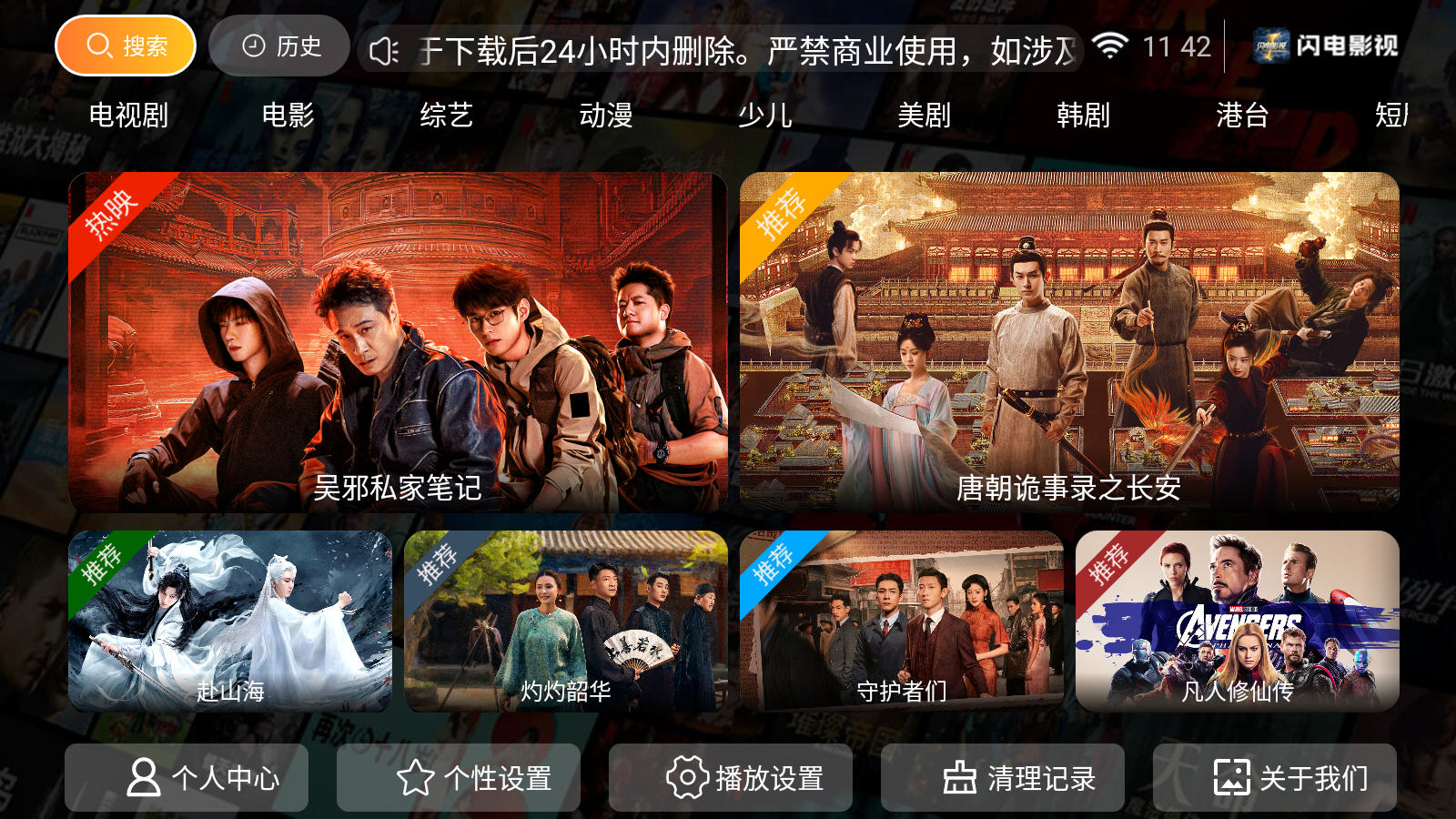Open 历史 viewing history
Screen dimensions: 1456x819
[x=279, y=45]
